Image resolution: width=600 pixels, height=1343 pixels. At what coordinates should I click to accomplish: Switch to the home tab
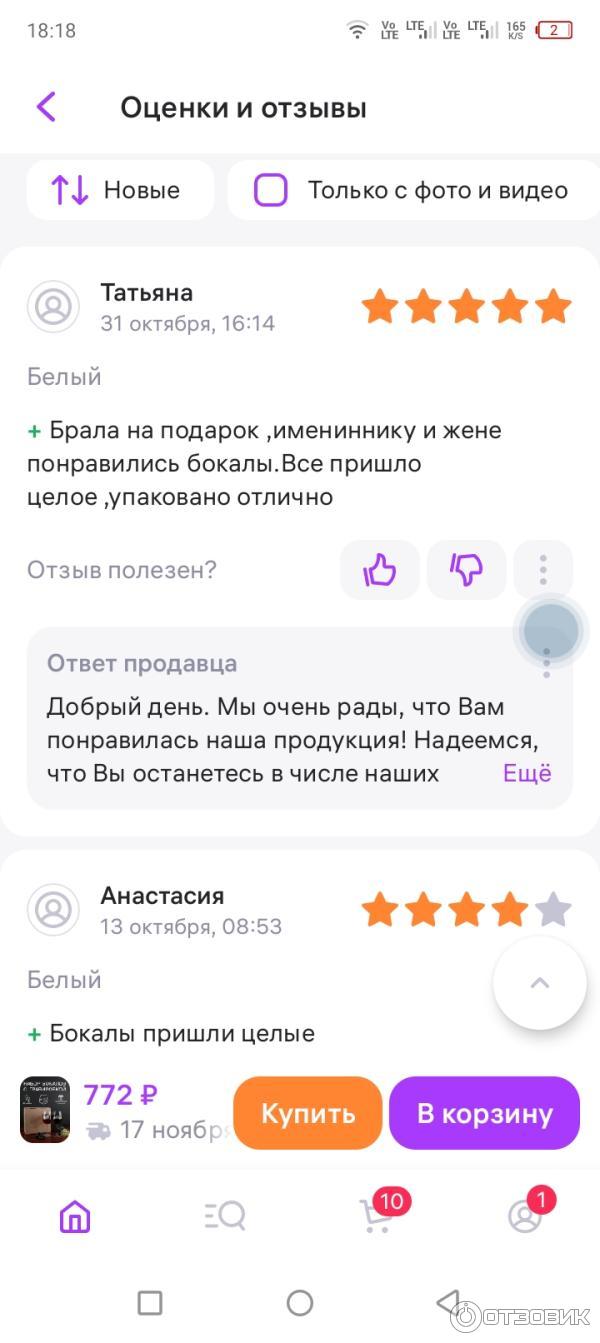point(75,1216)
